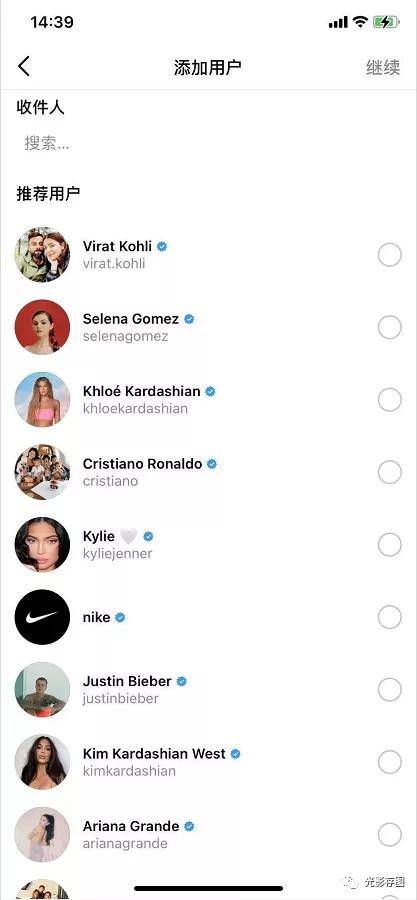Check the circle for Cristiano Ronaldo
417x900 pixels.
tap(389, 472)
